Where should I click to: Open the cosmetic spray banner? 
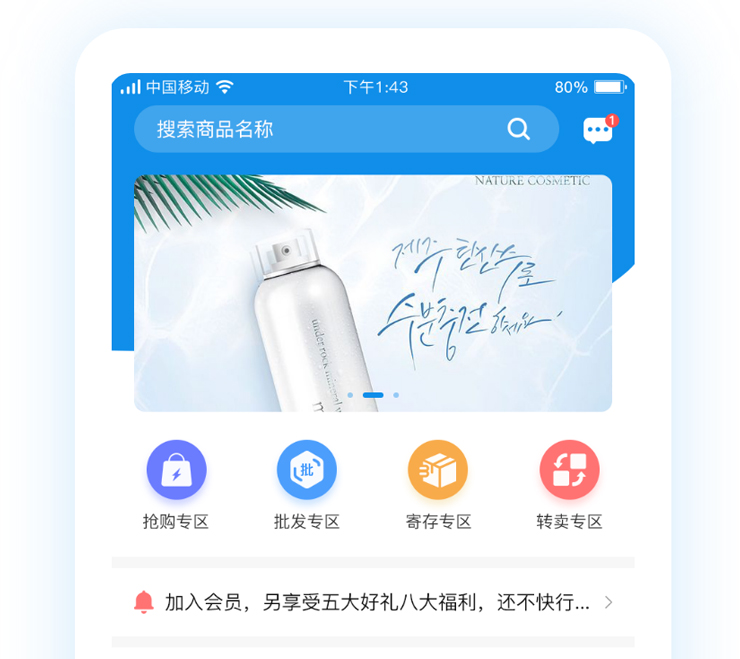coord(372,293)
